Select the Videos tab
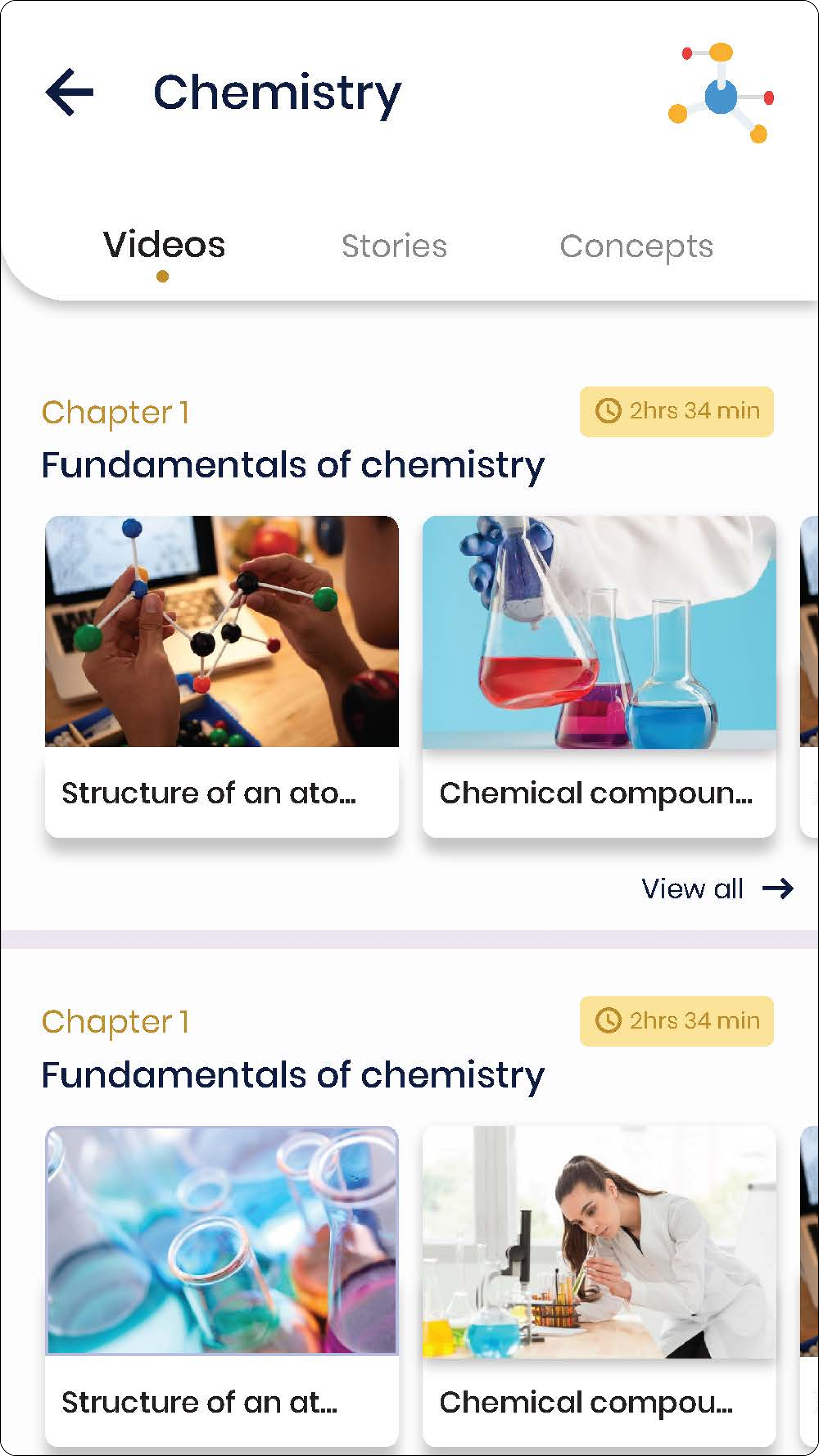Screen dimensions: 819x1456 pyautogui.click(x=164, y=245)
